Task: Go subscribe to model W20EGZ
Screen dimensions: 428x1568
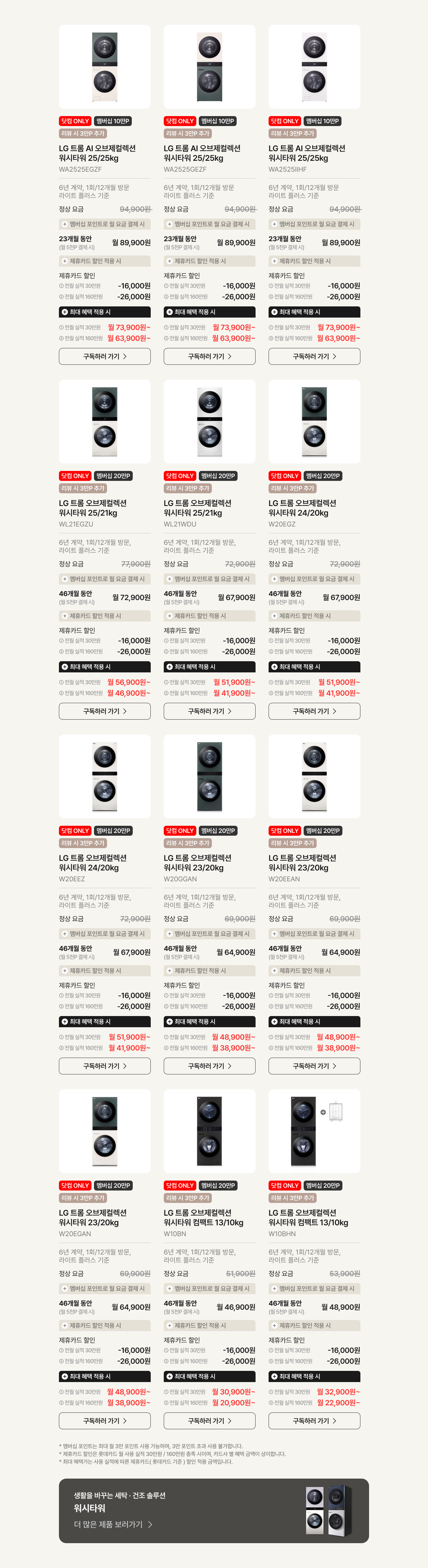Action: click(314, 711)
